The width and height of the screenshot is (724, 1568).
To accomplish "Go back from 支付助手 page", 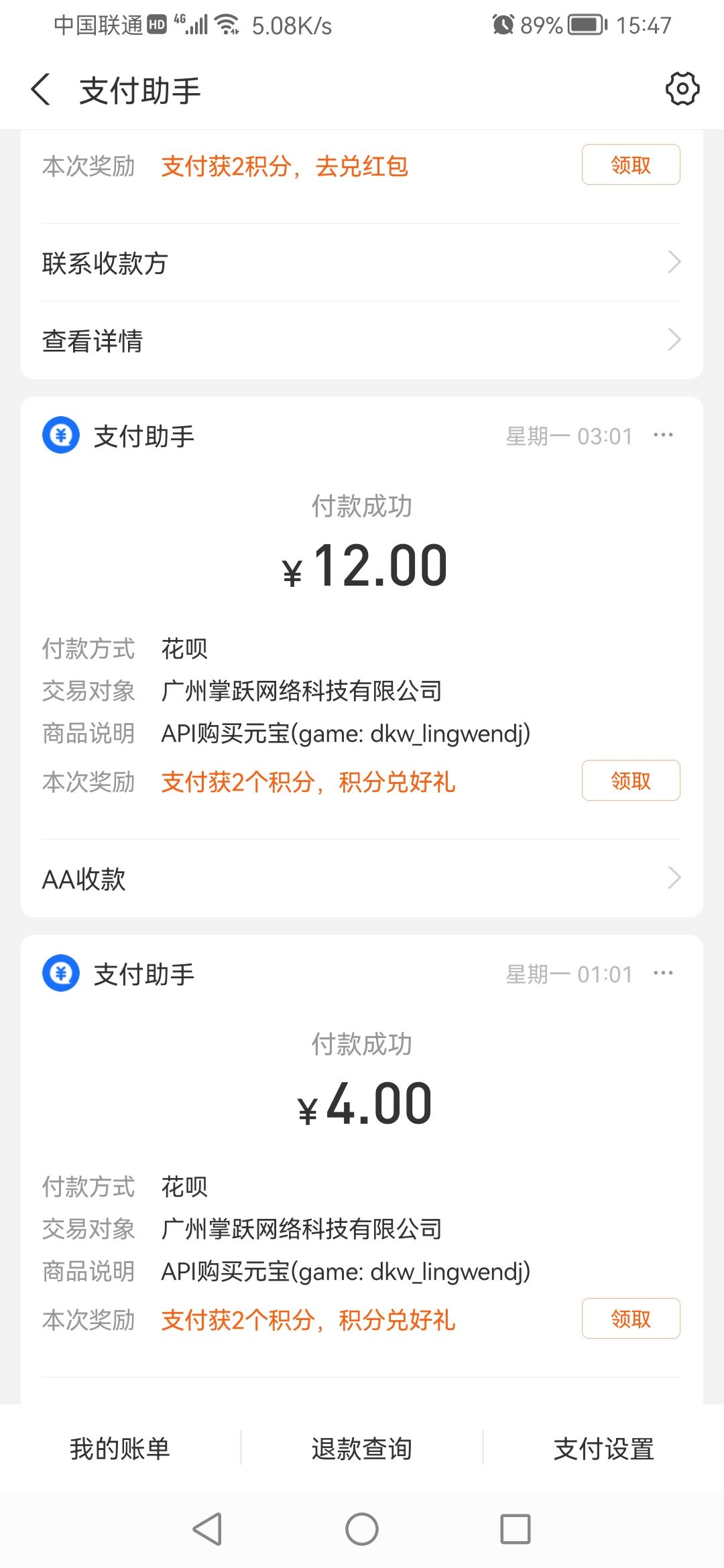I will pyautogui.click(x=41, y=90).
